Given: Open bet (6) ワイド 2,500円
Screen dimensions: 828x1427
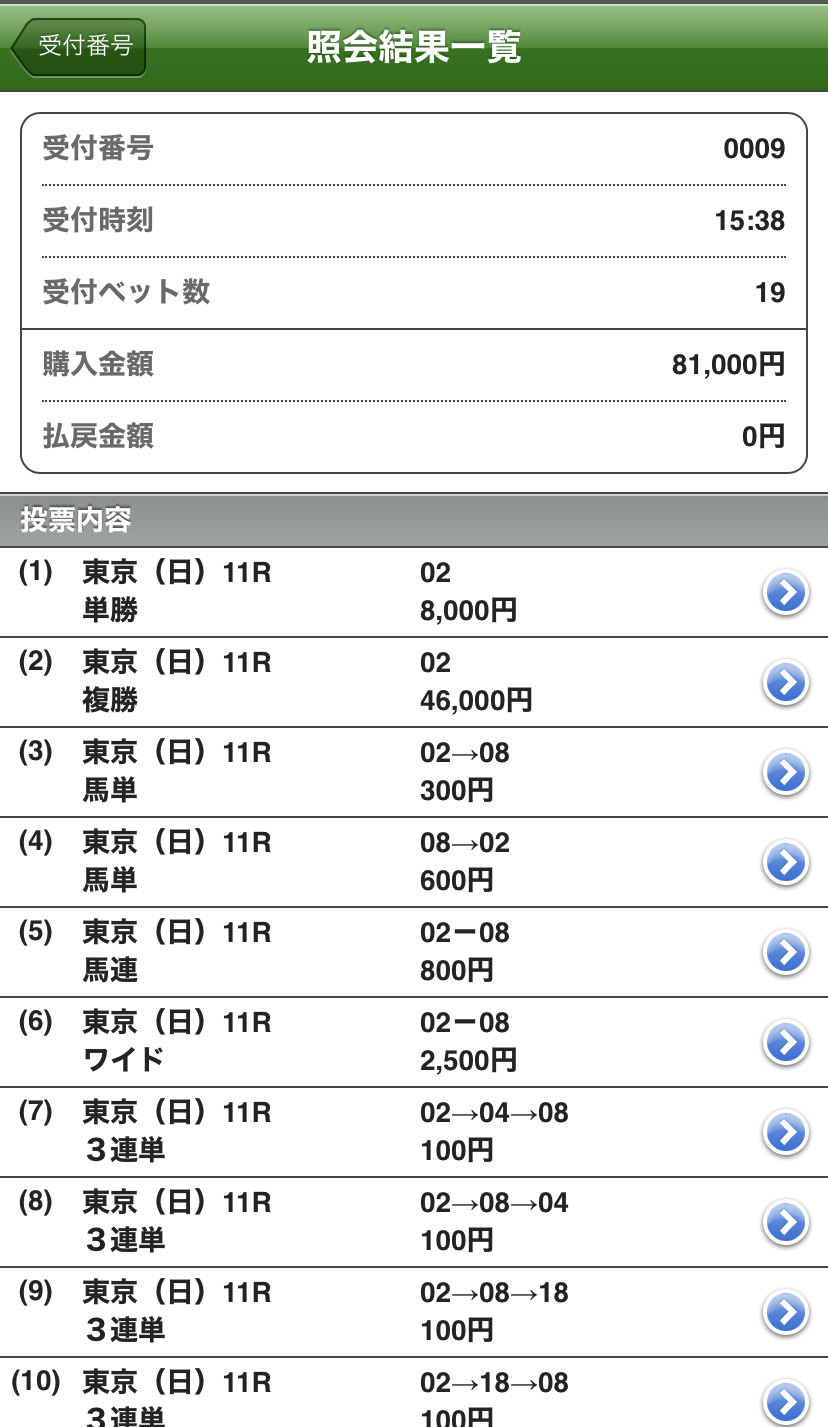Looking at the screenshot, I should tap(414, 1042).
